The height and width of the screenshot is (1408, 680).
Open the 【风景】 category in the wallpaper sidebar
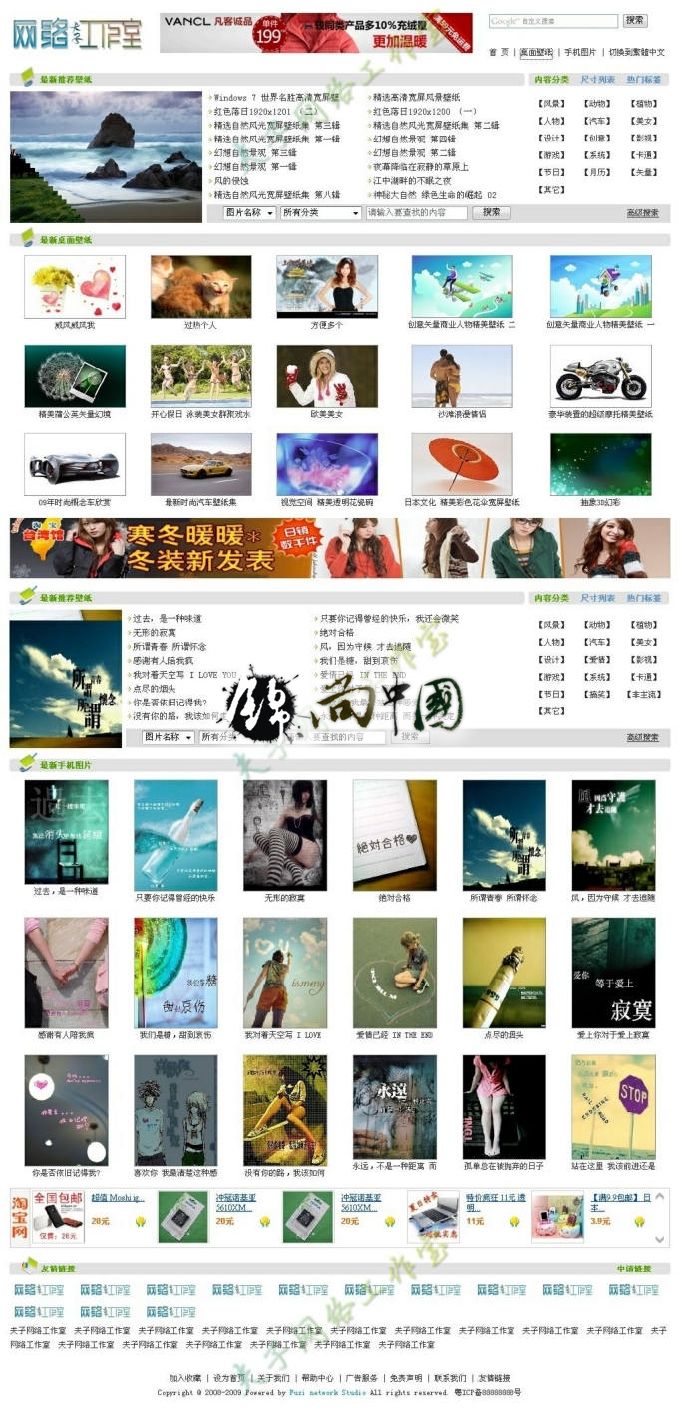(x=551, y=103)
